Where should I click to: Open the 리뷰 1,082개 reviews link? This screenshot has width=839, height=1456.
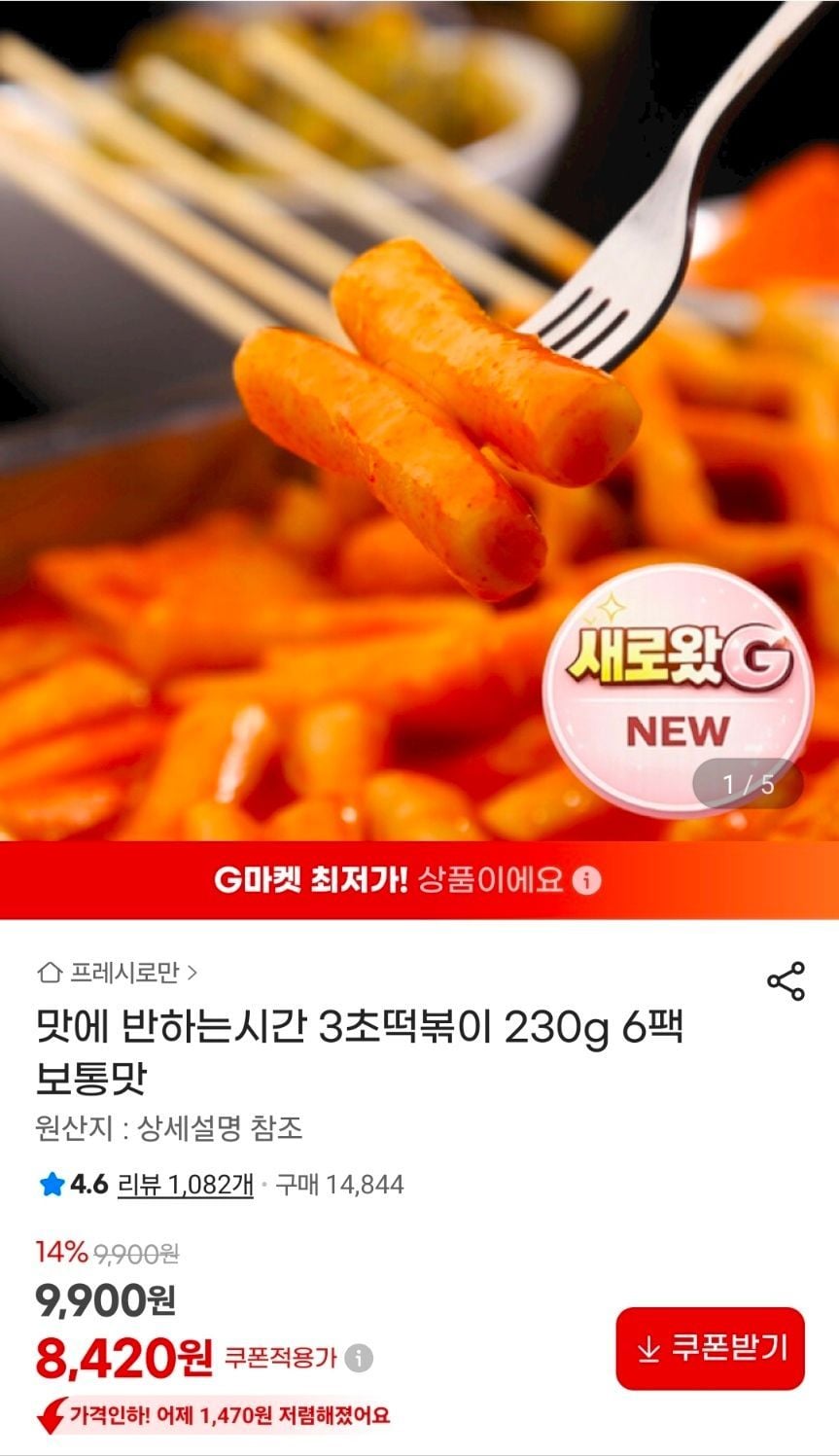(185, 1185)
